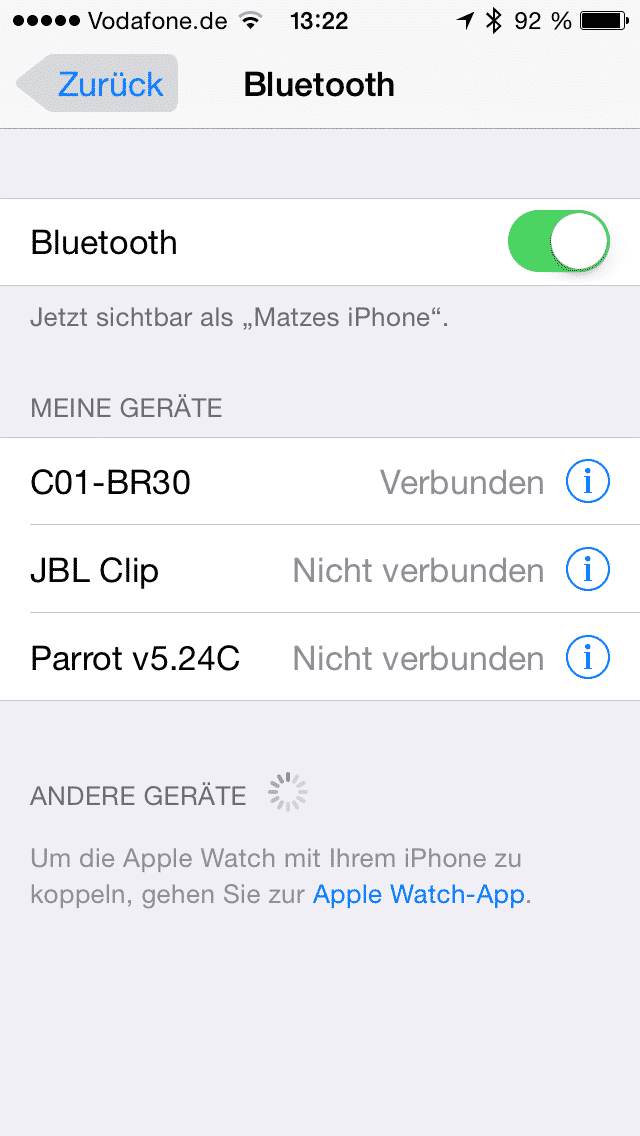
Task: Connect to Parrot v5.24C
Action: point(320,658)
